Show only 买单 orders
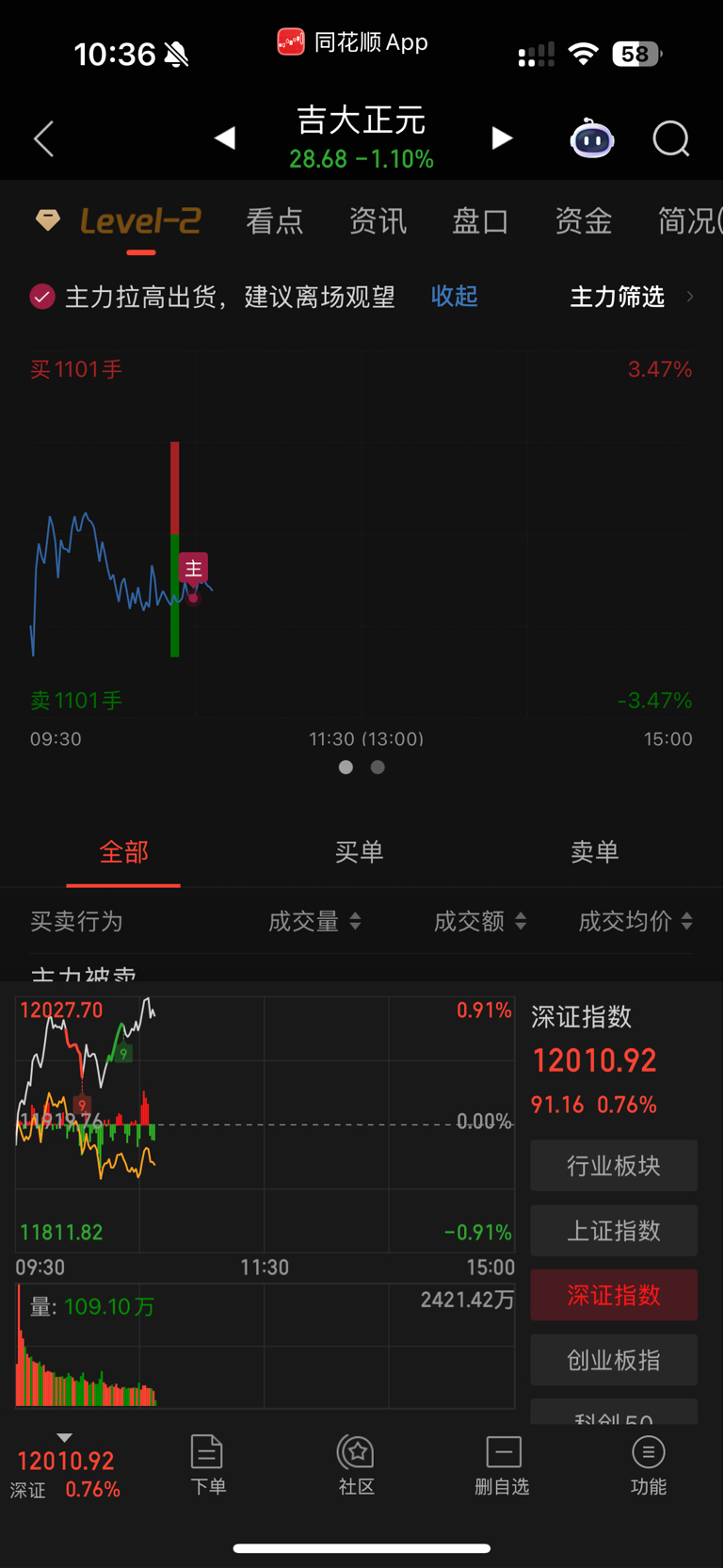 (359, 852)
